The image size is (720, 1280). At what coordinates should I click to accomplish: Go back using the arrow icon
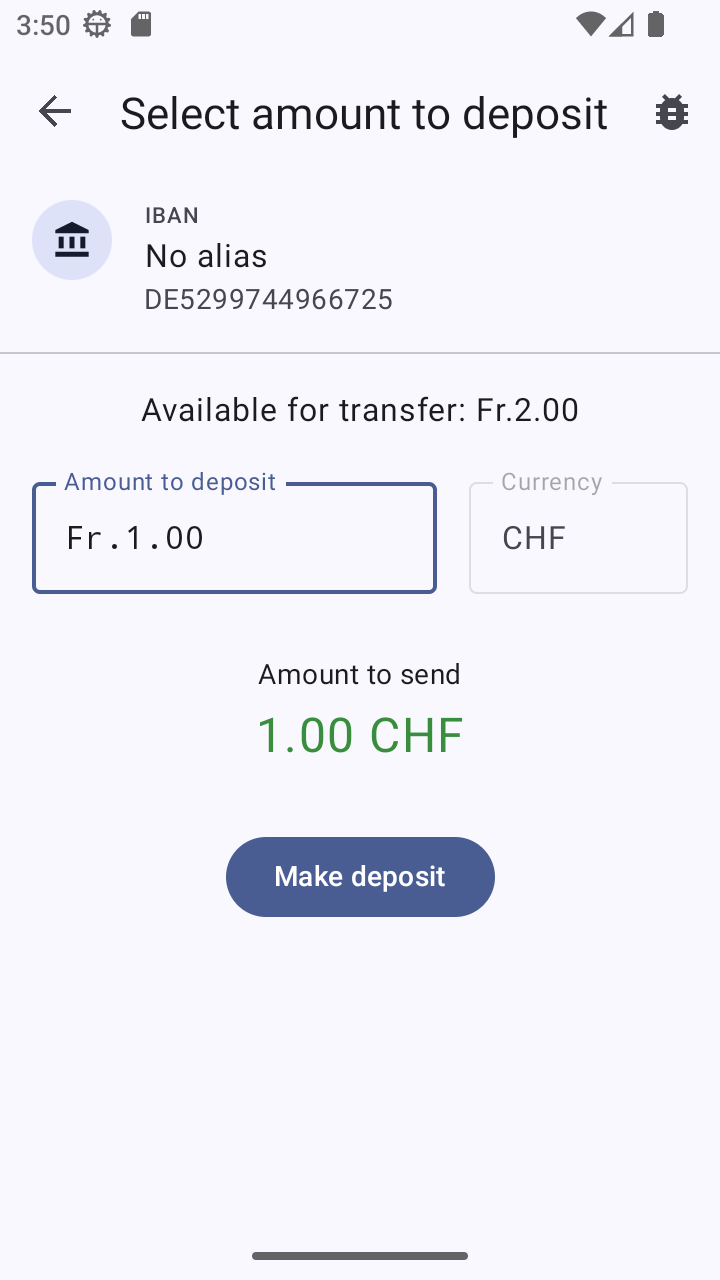(x=55, y=112)
